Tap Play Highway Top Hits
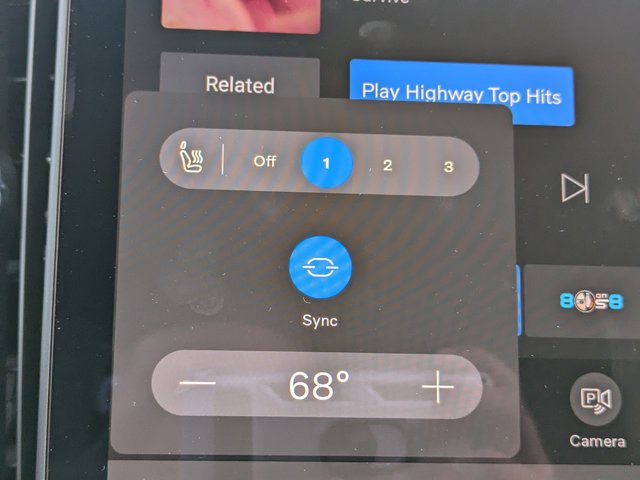 [461, 95]
